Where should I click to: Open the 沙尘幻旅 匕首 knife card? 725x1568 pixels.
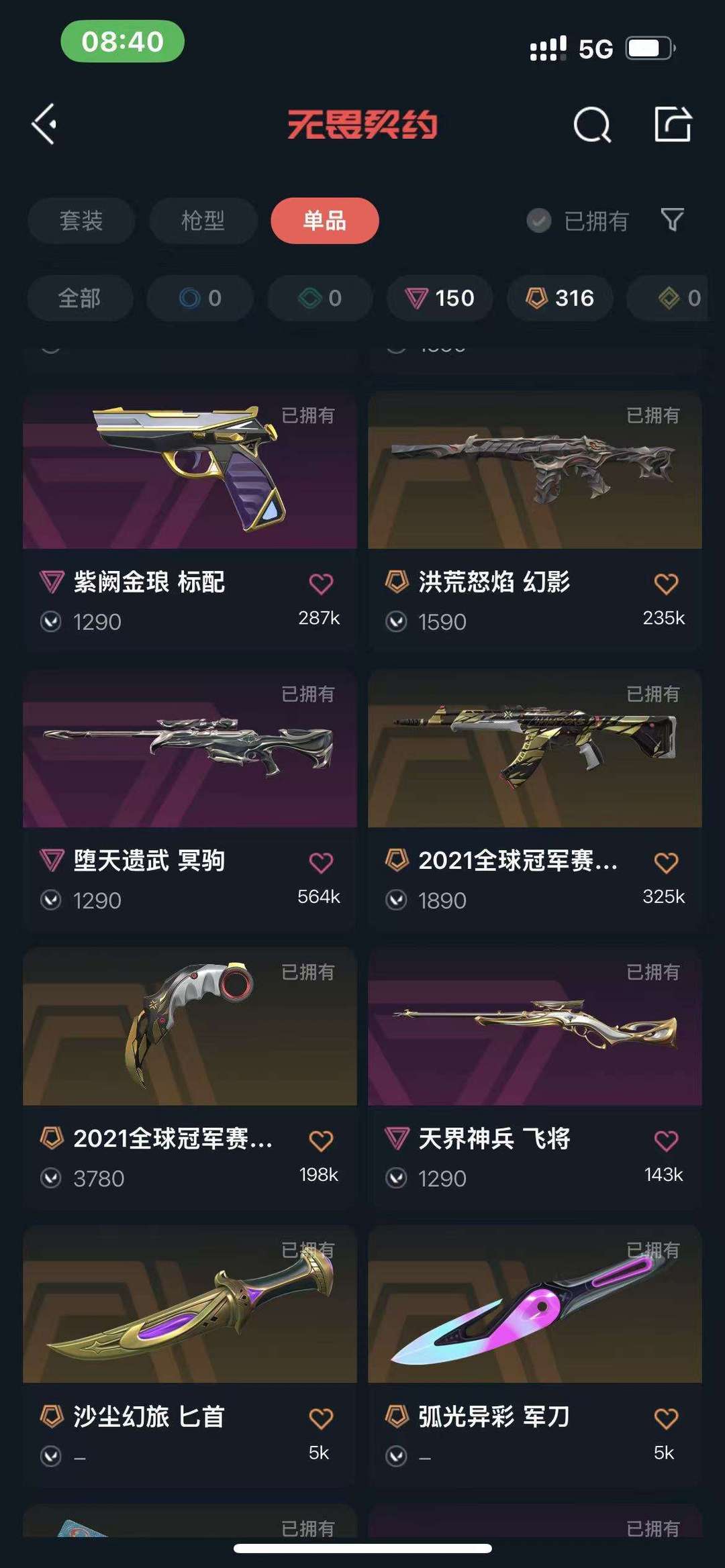[190, 1355]
